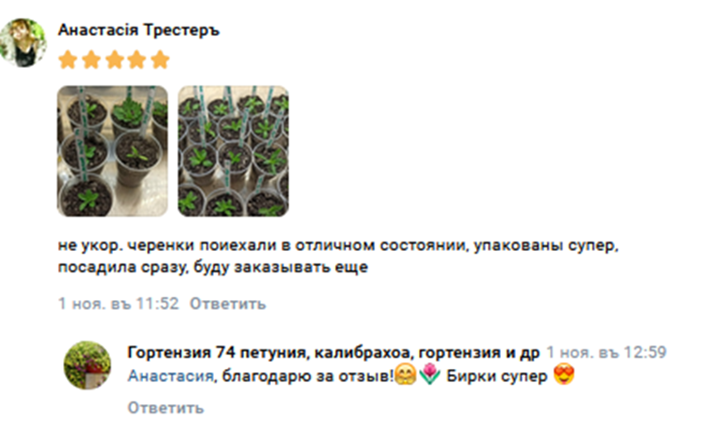Screen dimensions: 705x425
Task: Open Анастасія Трестеръ's profile from her name
Action: click(x=138, y=30)
